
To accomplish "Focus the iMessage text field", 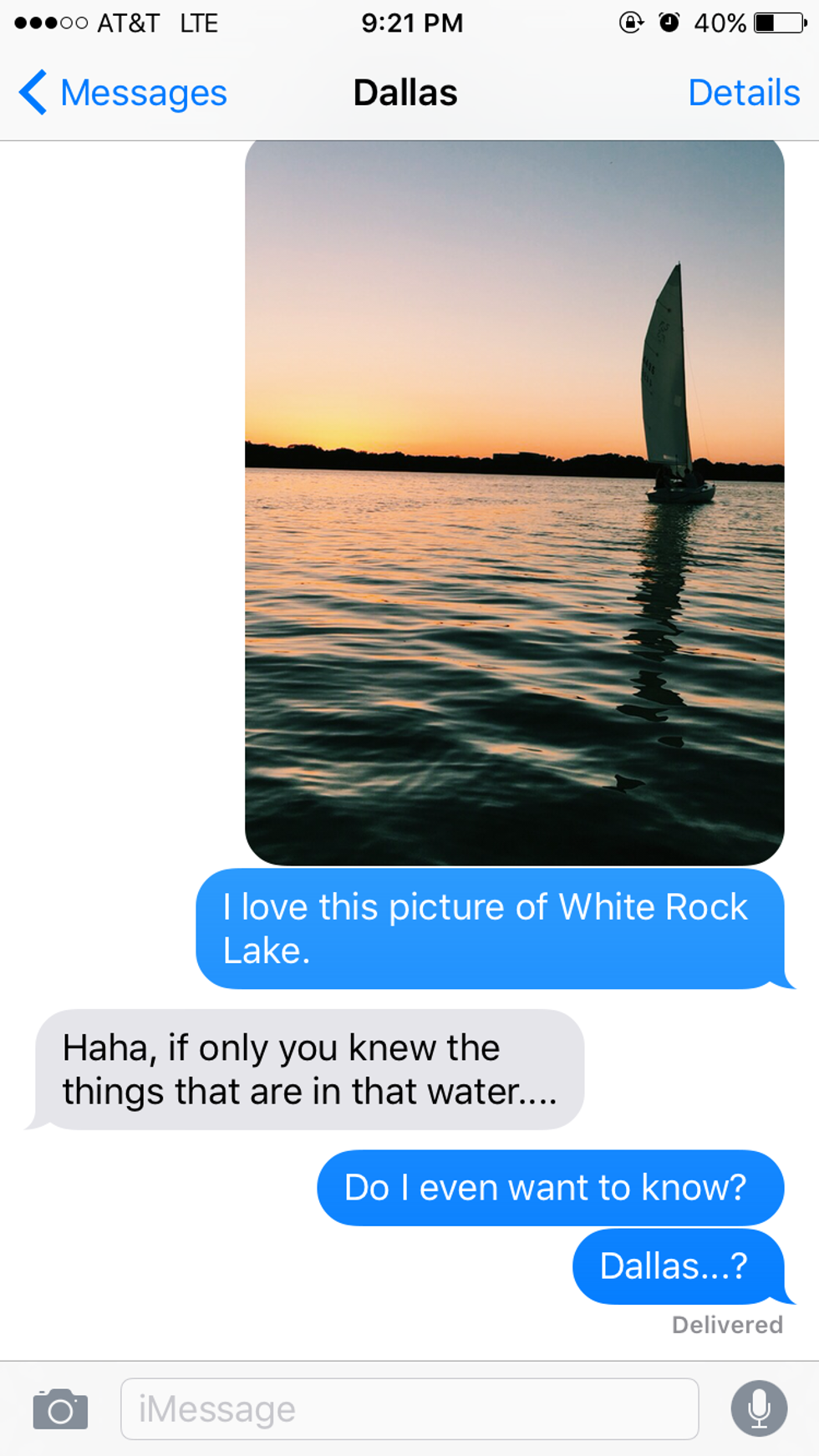I will point(409,1409).
